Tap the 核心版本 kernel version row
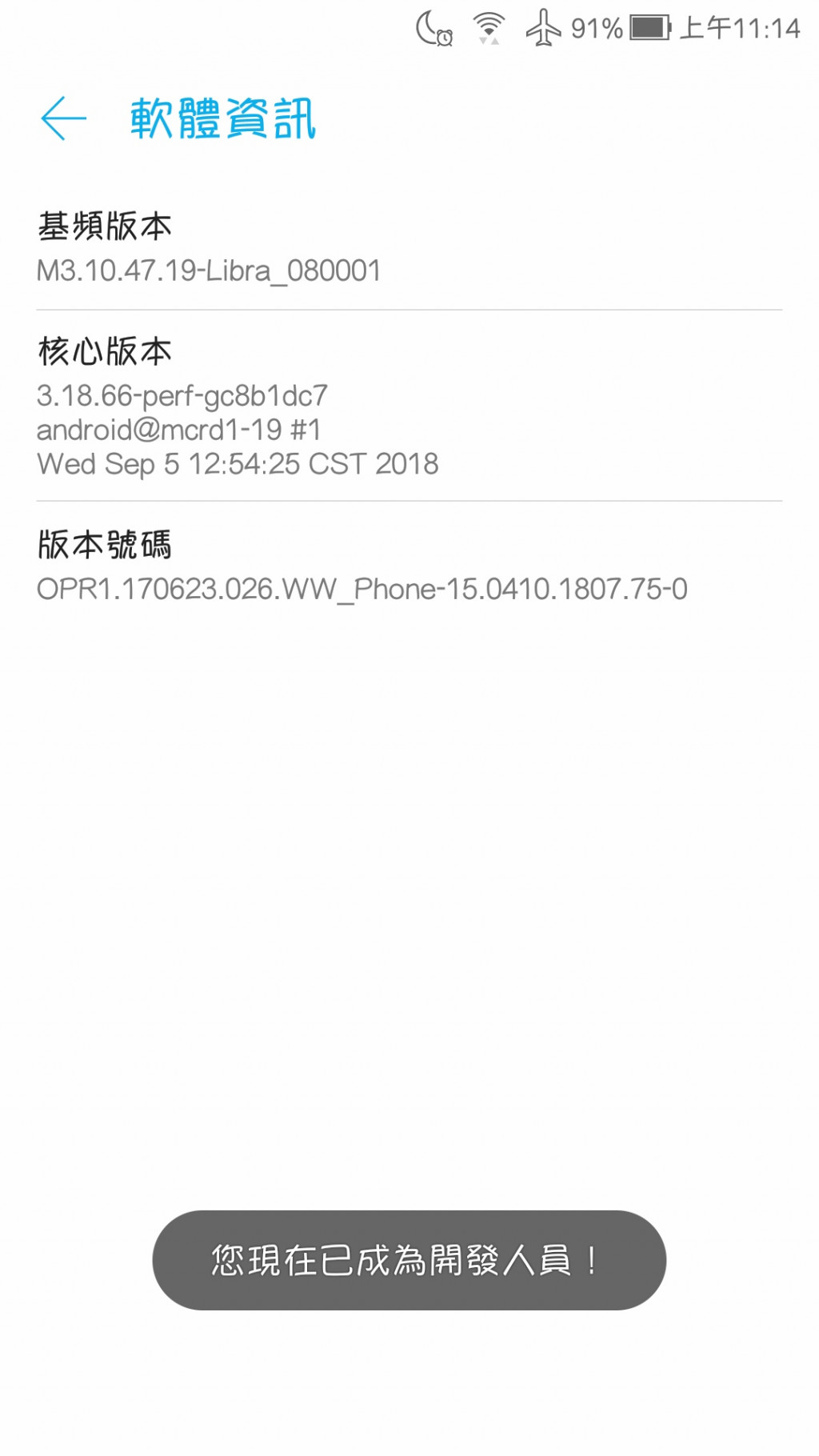Screen dimensions: 819x1456 238,406
